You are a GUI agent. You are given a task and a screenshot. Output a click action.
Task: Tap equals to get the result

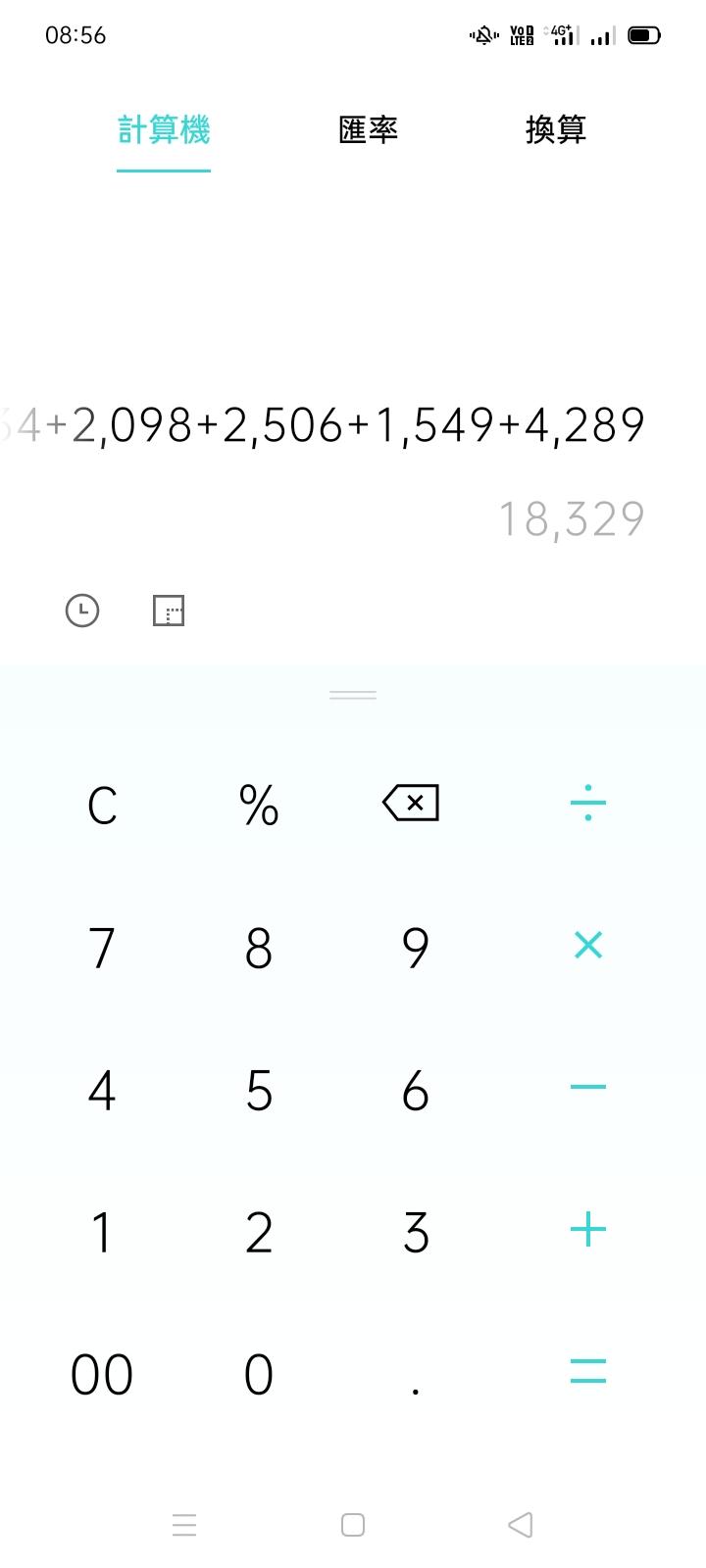click(587, 1372)
